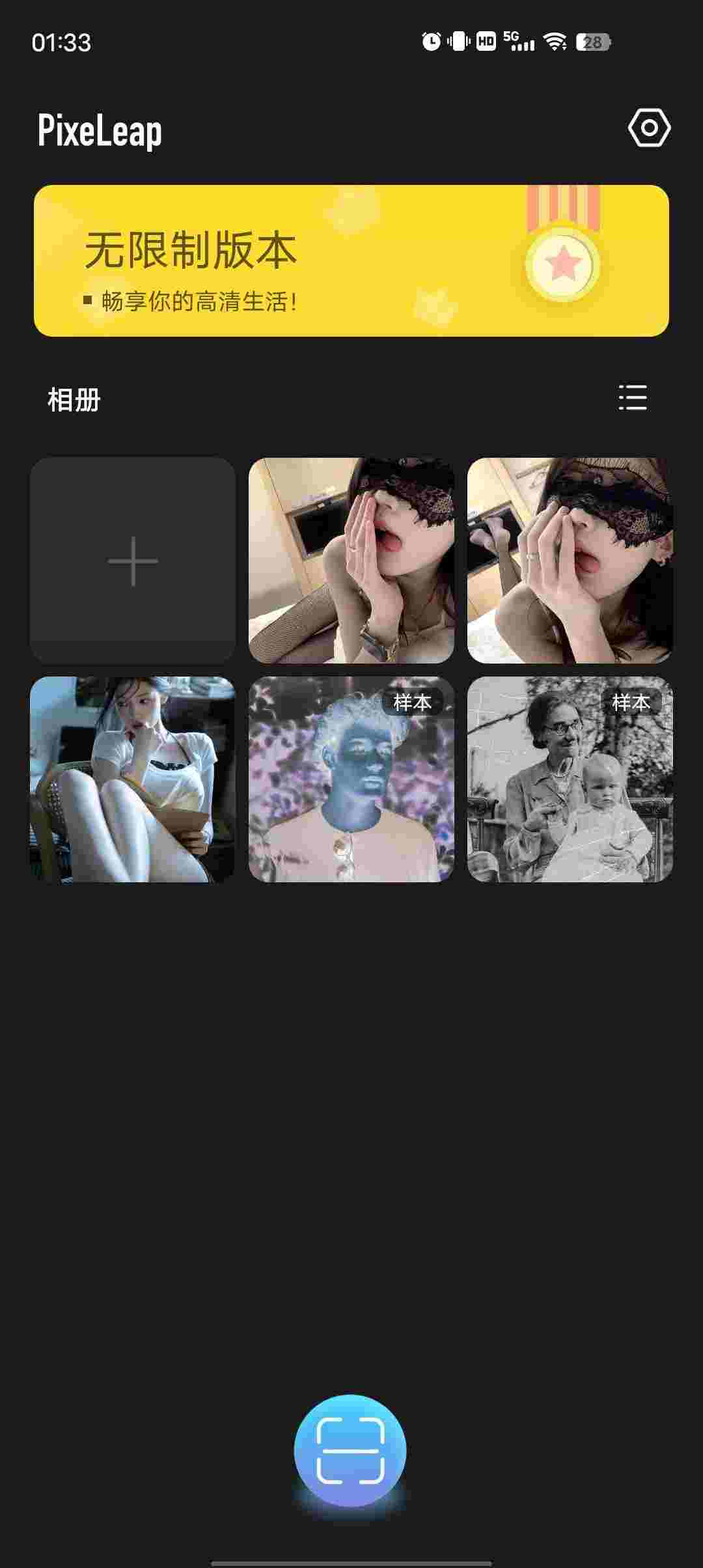
Task: Add a new photo with plus tile
Action: click(x=133, y=561)
